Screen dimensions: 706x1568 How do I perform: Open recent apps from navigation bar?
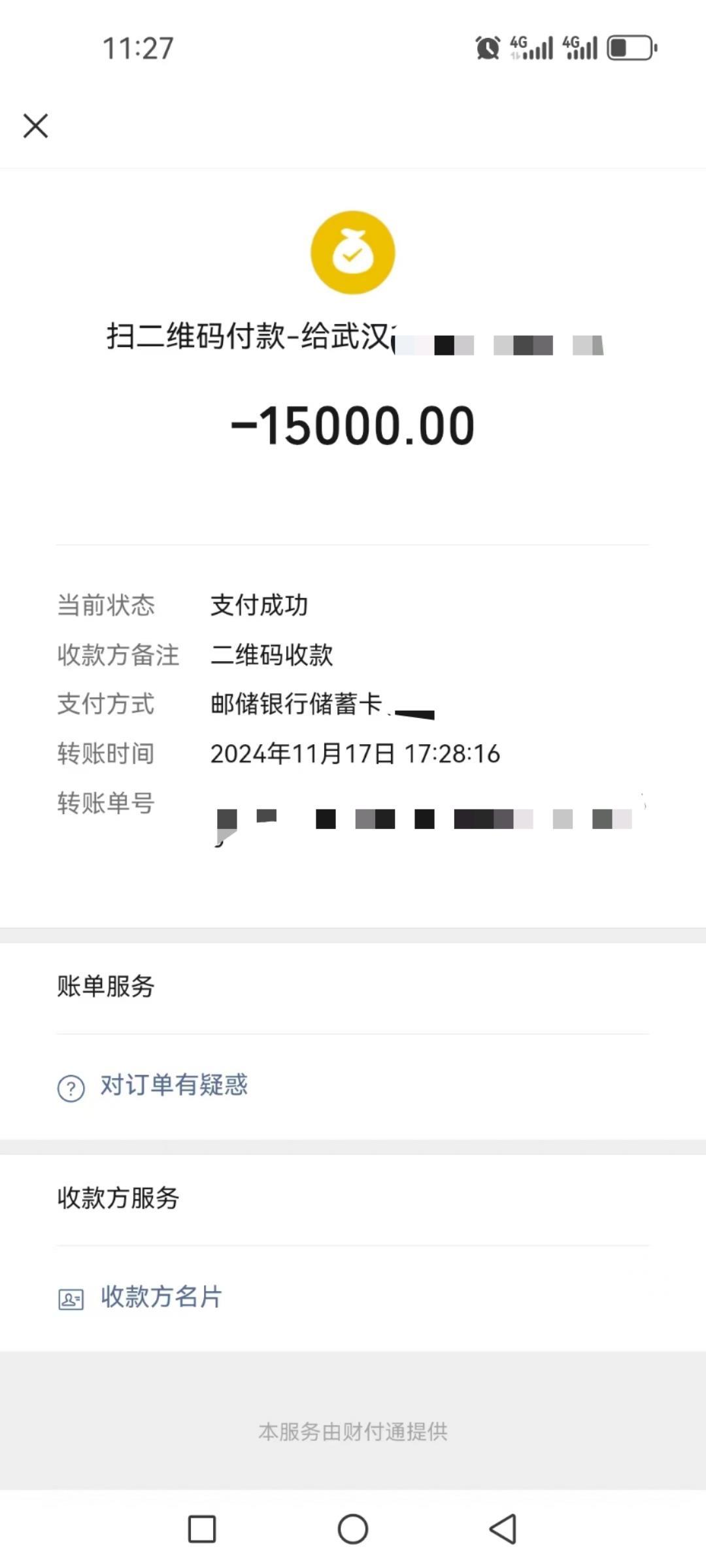click(202, 1529)
